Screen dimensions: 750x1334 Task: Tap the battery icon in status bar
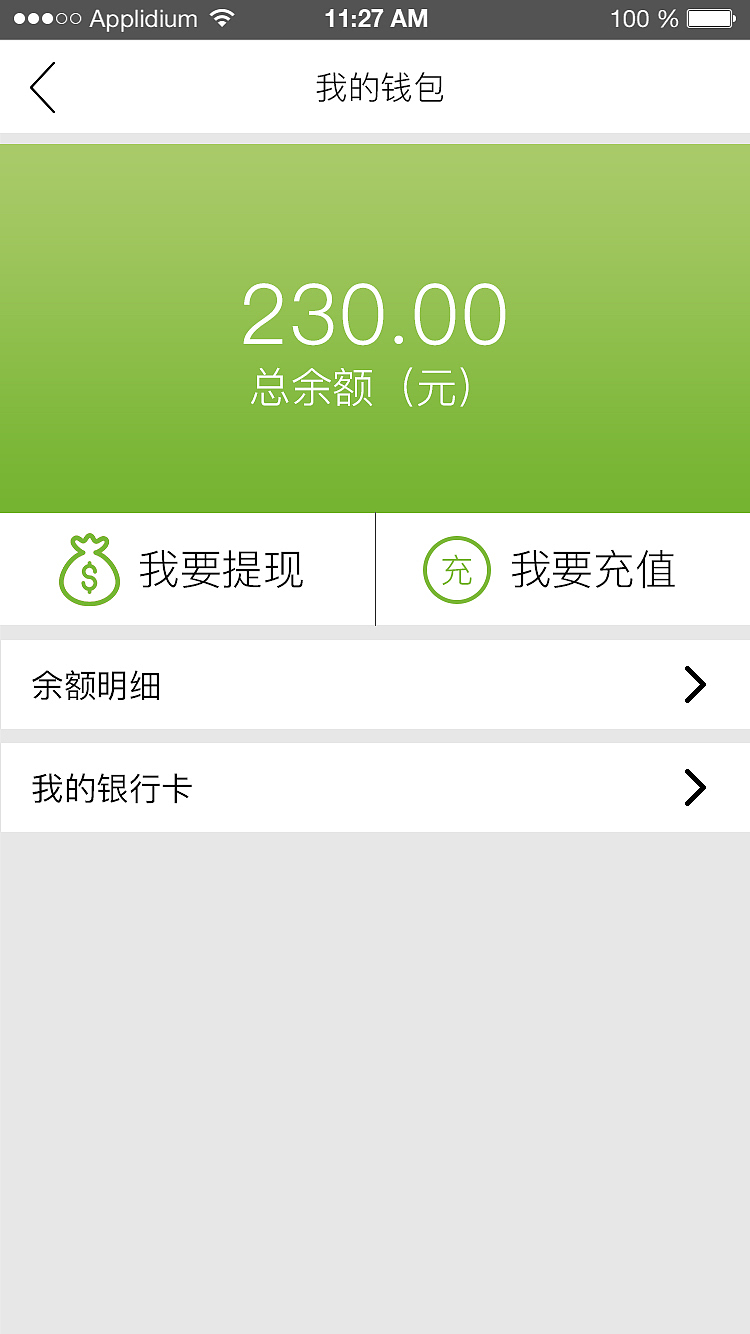[712, 17]
